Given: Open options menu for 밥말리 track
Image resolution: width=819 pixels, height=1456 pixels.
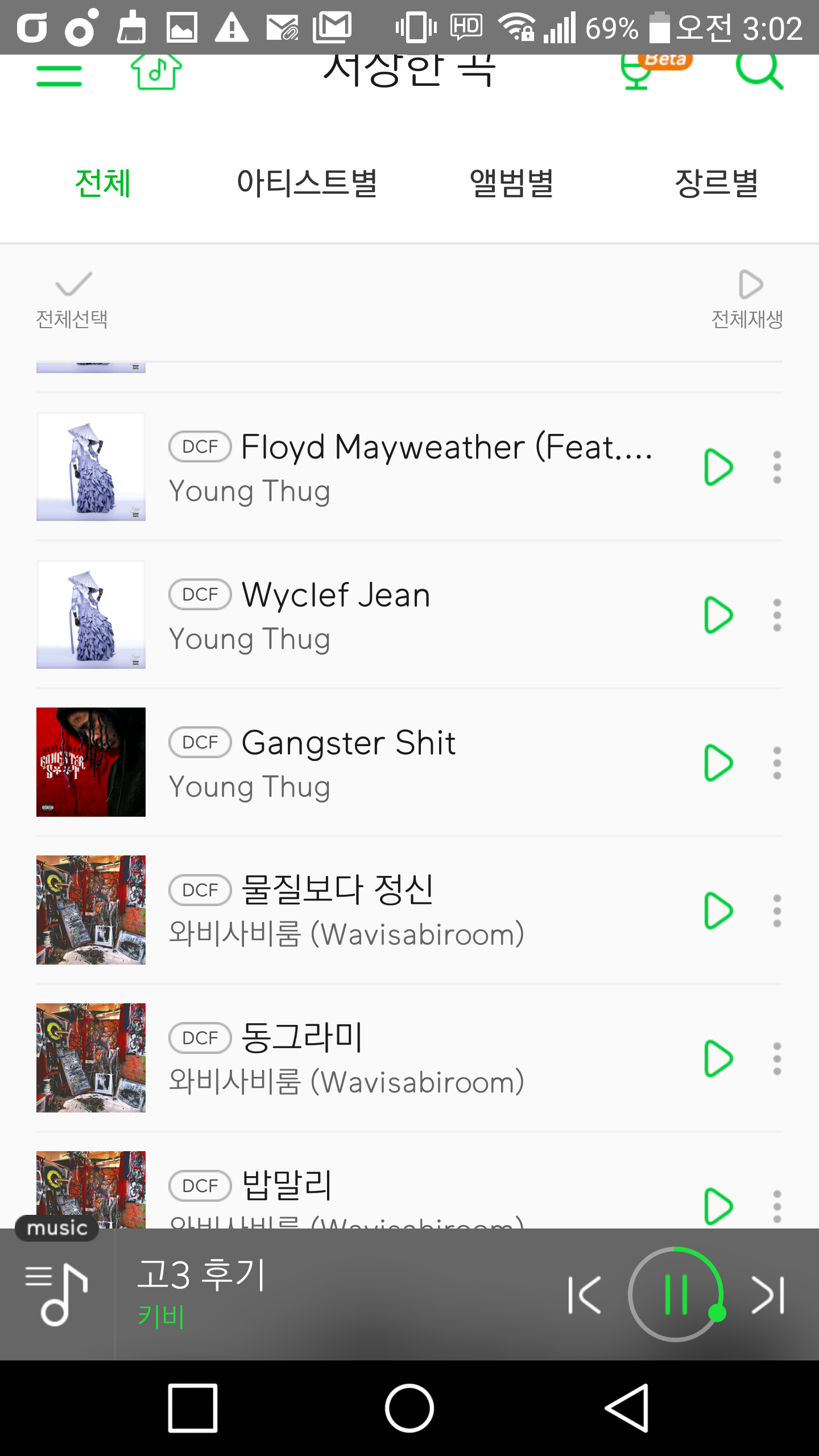Looking at the screenshot, I should [x=777, y=1206].
